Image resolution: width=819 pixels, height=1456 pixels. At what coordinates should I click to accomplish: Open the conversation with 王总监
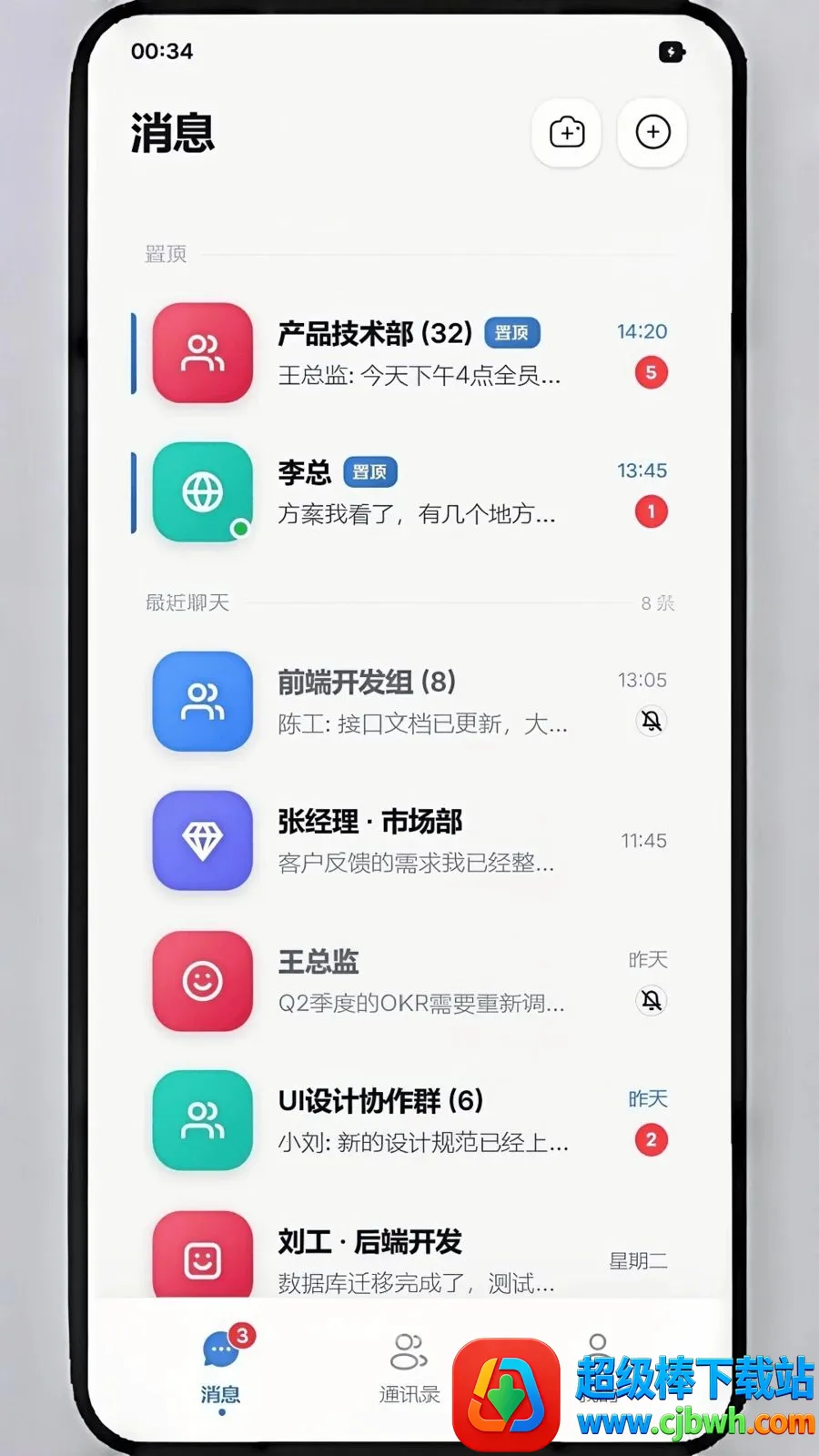click(x=409, y=981)
